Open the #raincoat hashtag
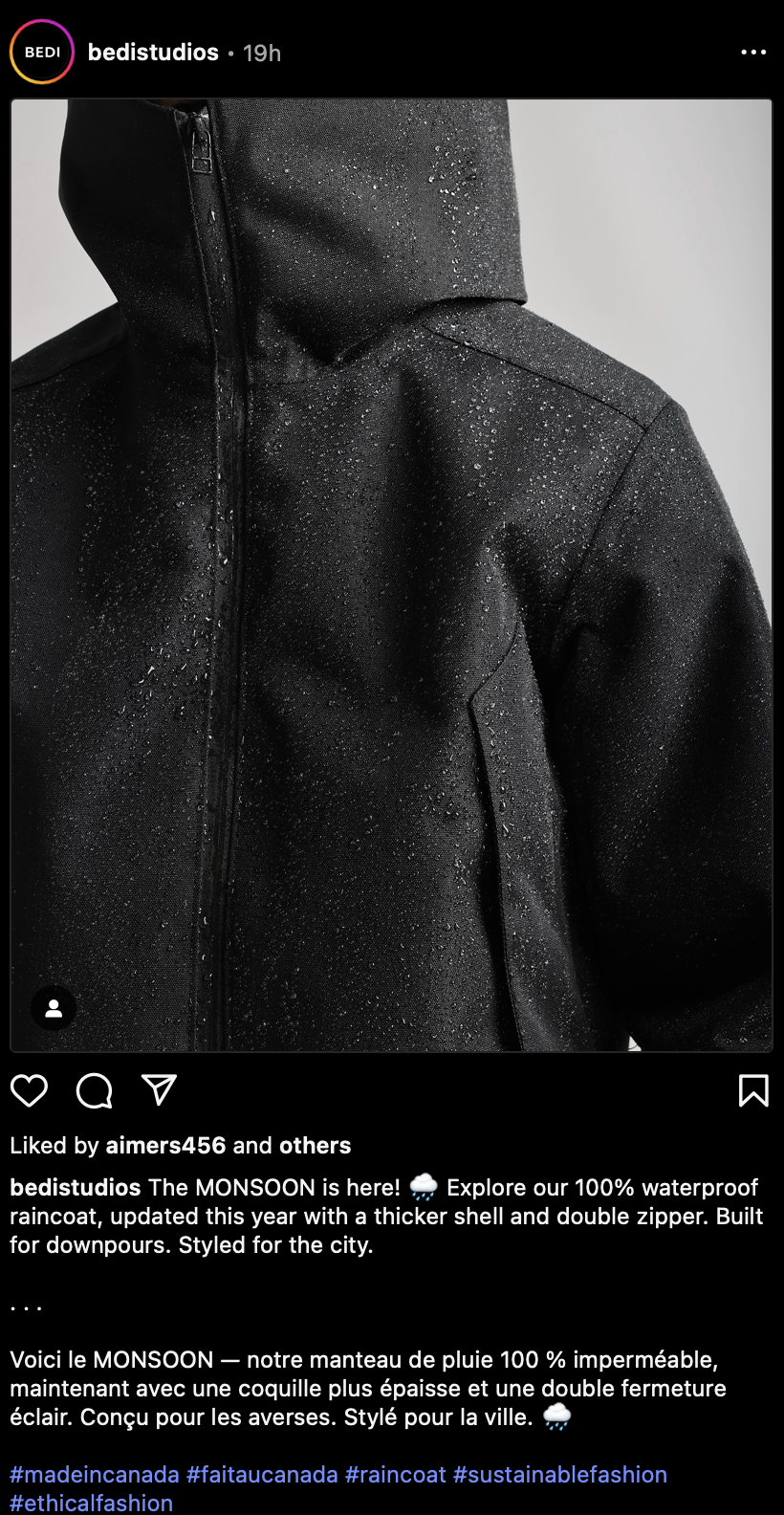Image resolution: width=784 pixels, height=1515 pixels. (x=395, y=1474)
